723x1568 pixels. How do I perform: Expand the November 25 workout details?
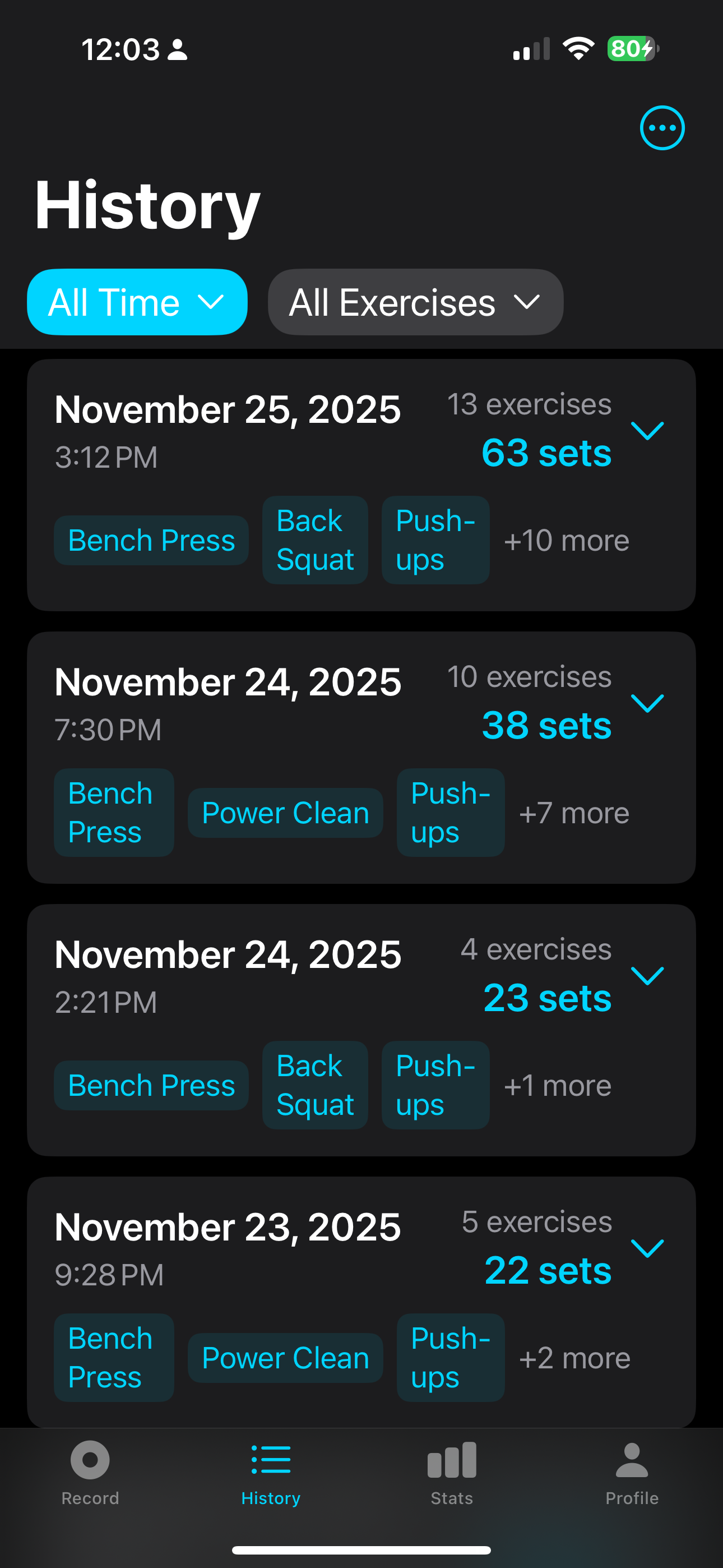[648, 430]
